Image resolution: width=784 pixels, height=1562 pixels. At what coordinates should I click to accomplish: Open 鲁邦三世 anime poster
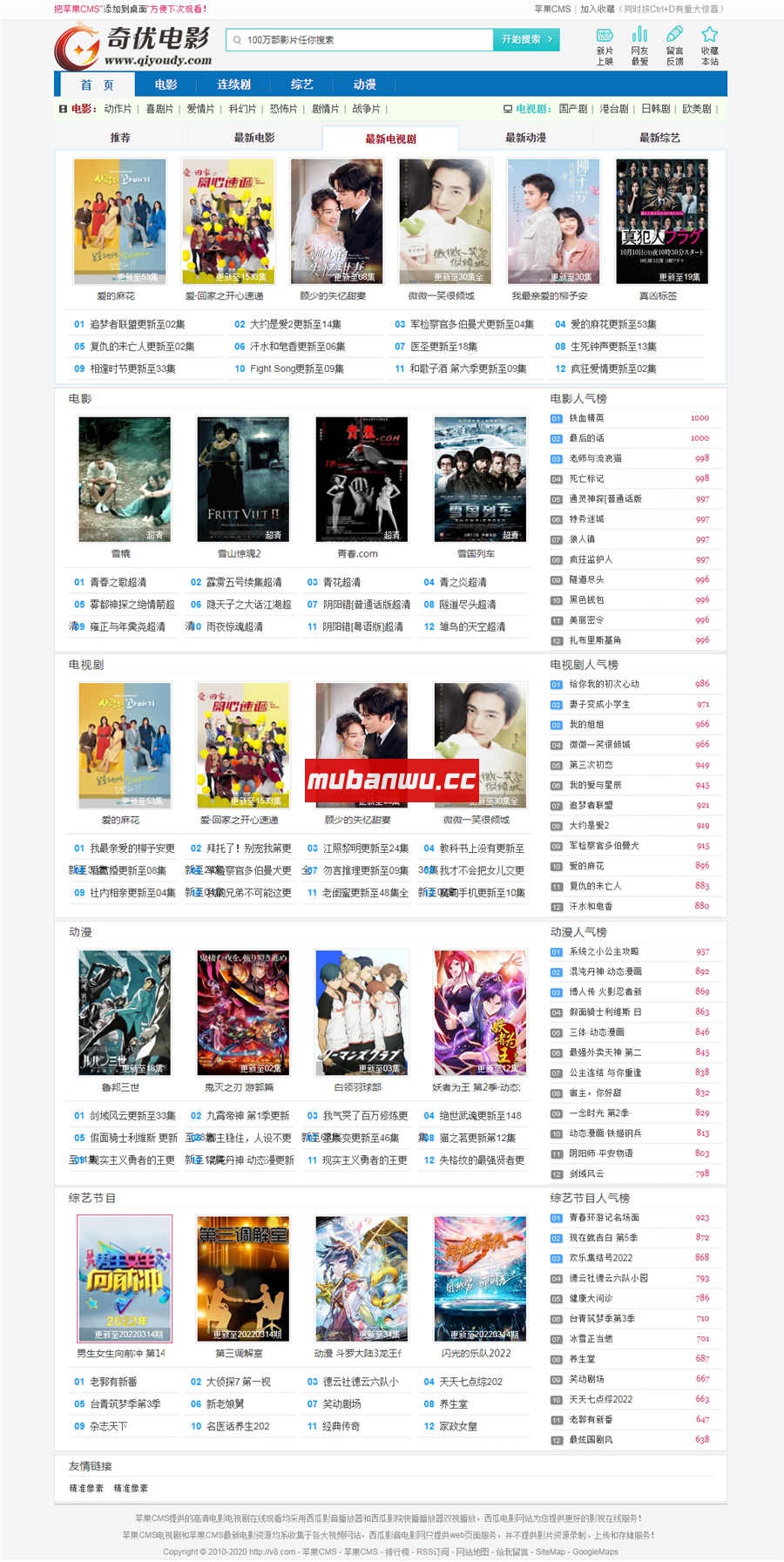click(x=125, y=1012)
